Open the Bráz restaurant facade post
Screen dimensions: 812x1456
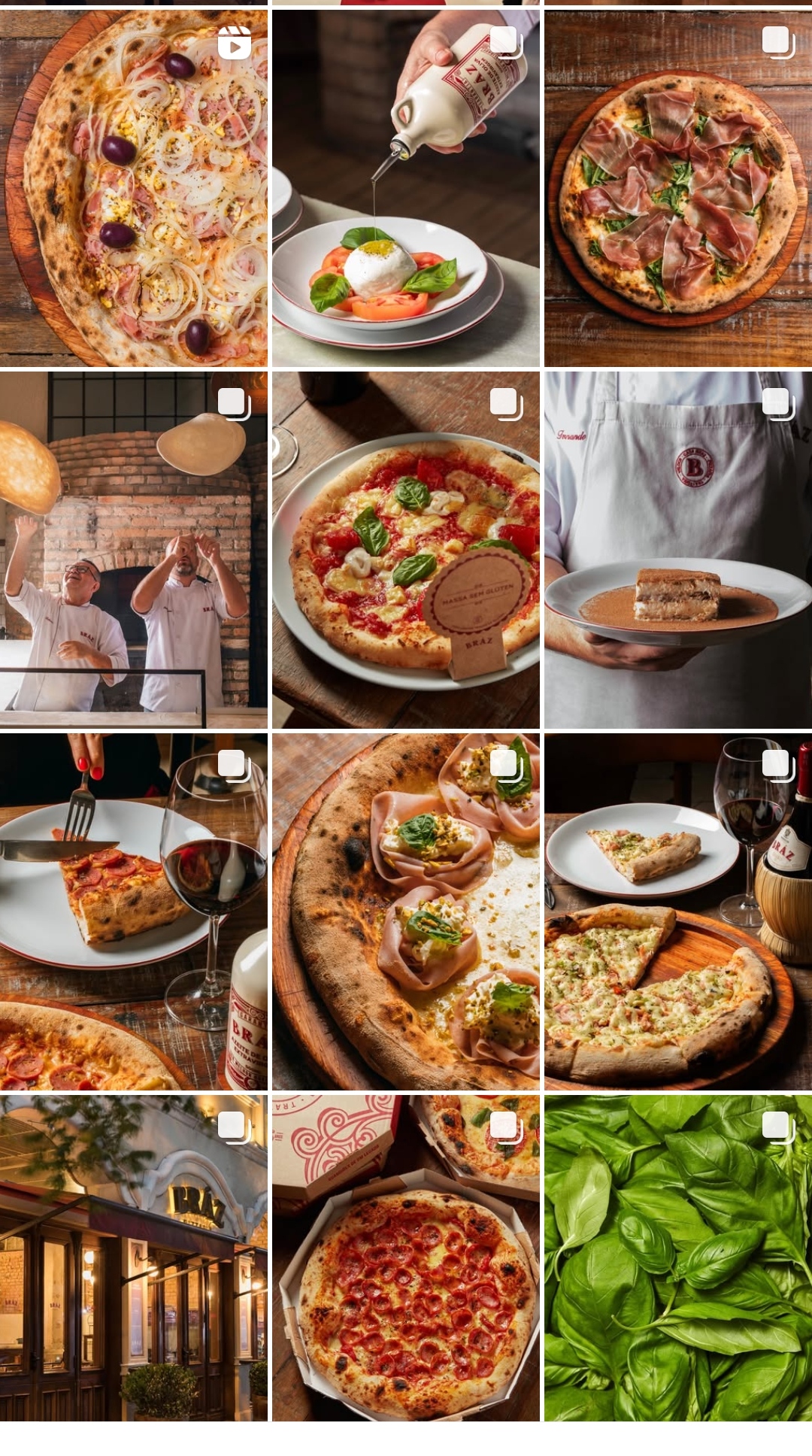point(133,1257)
